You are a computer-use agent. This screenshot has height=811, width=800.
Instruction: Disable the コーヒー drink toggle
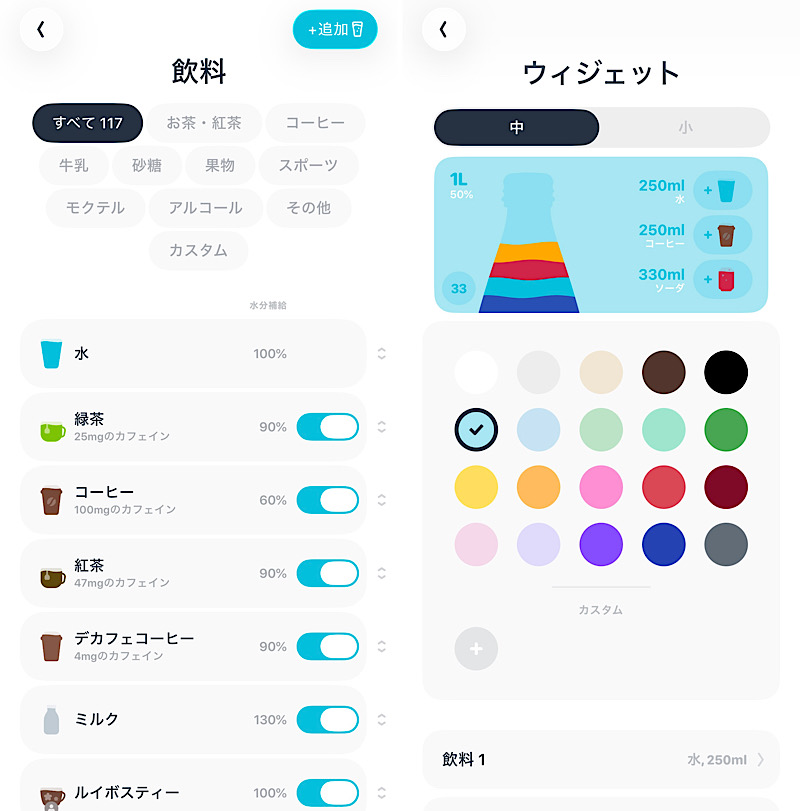coord(327,500)
